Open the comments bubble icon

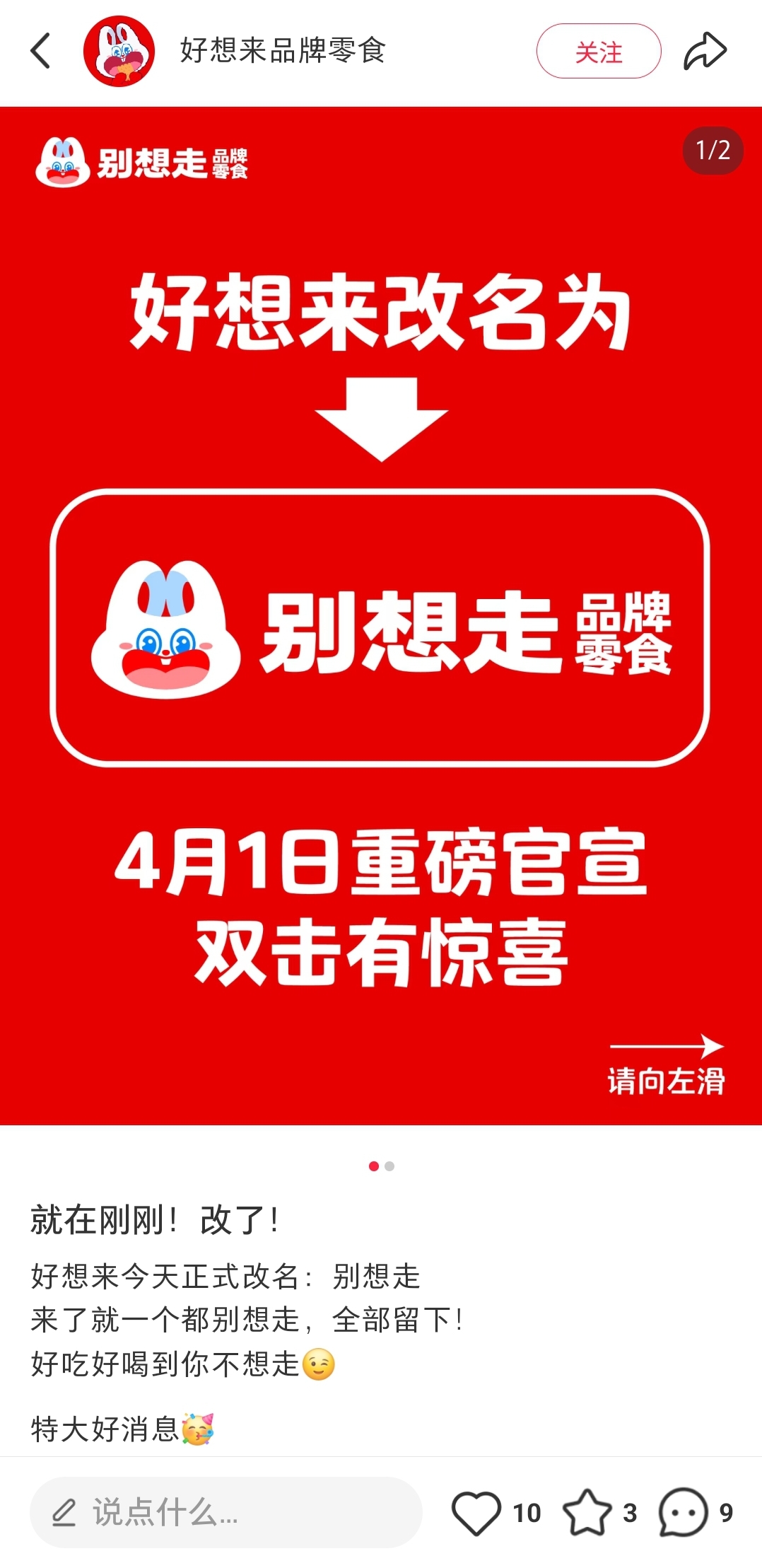click(683, 1512)
